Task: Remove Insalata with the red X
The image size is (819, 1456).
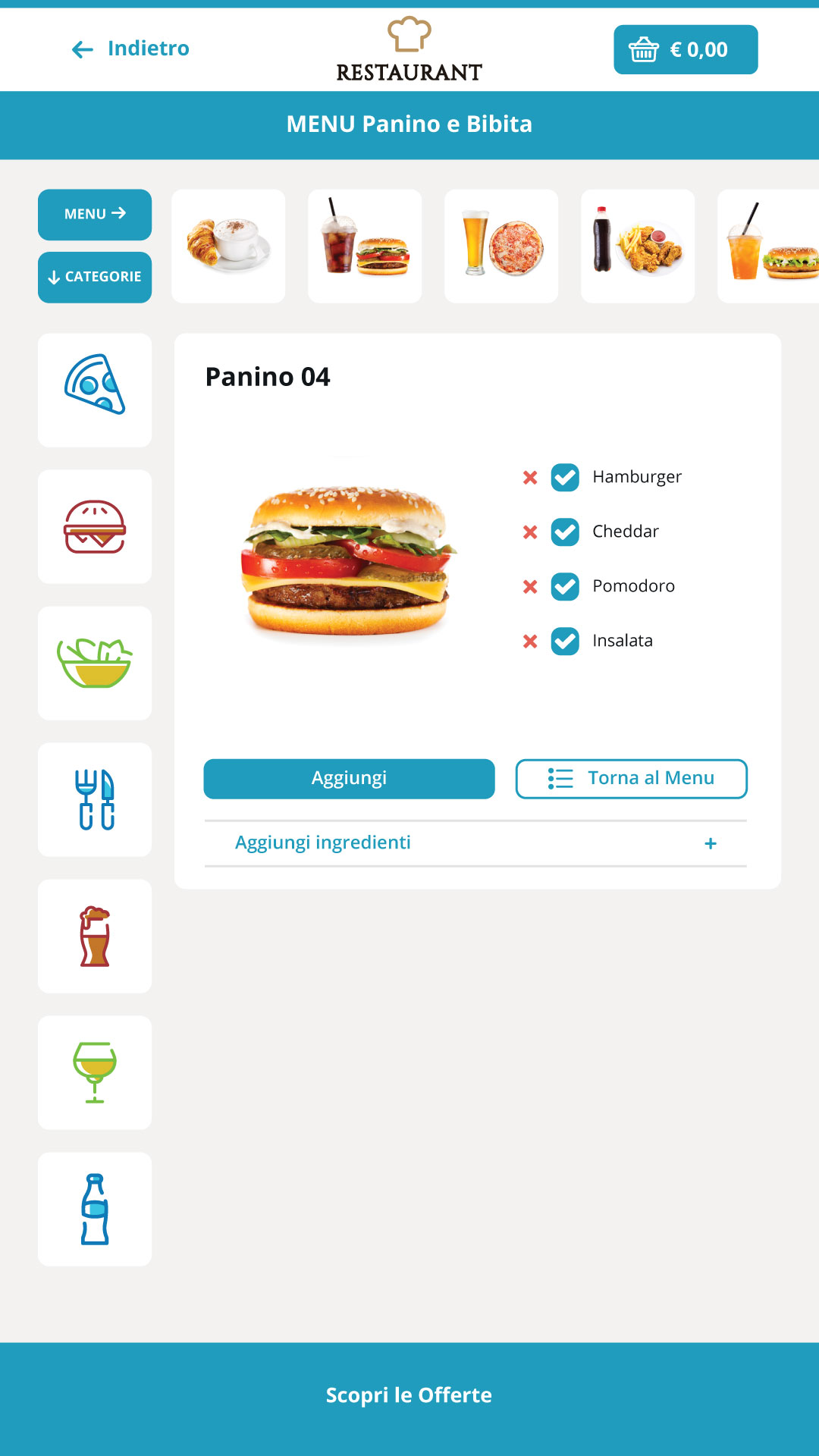Action: [x=530, y=642]
